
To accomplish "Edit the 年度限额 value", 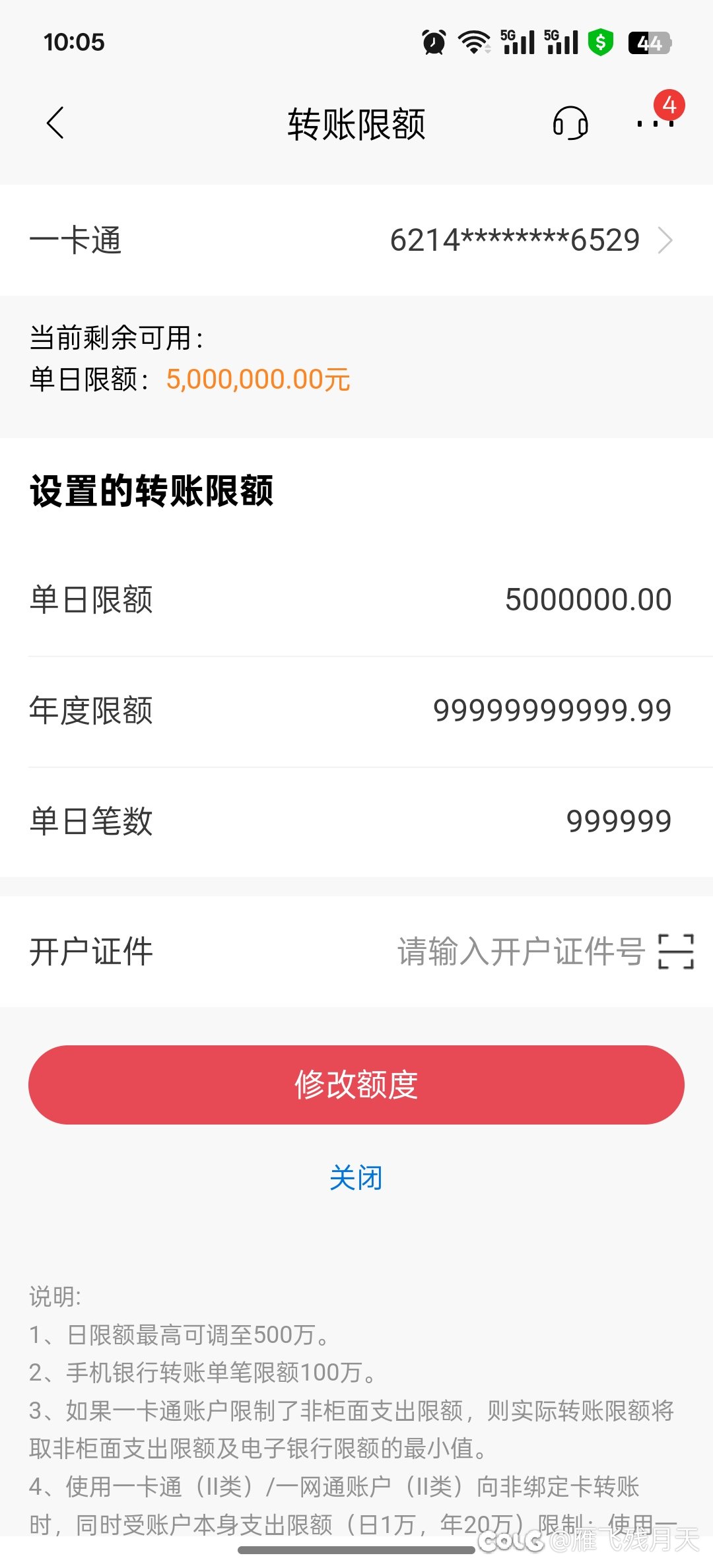I will pos(552,711).
